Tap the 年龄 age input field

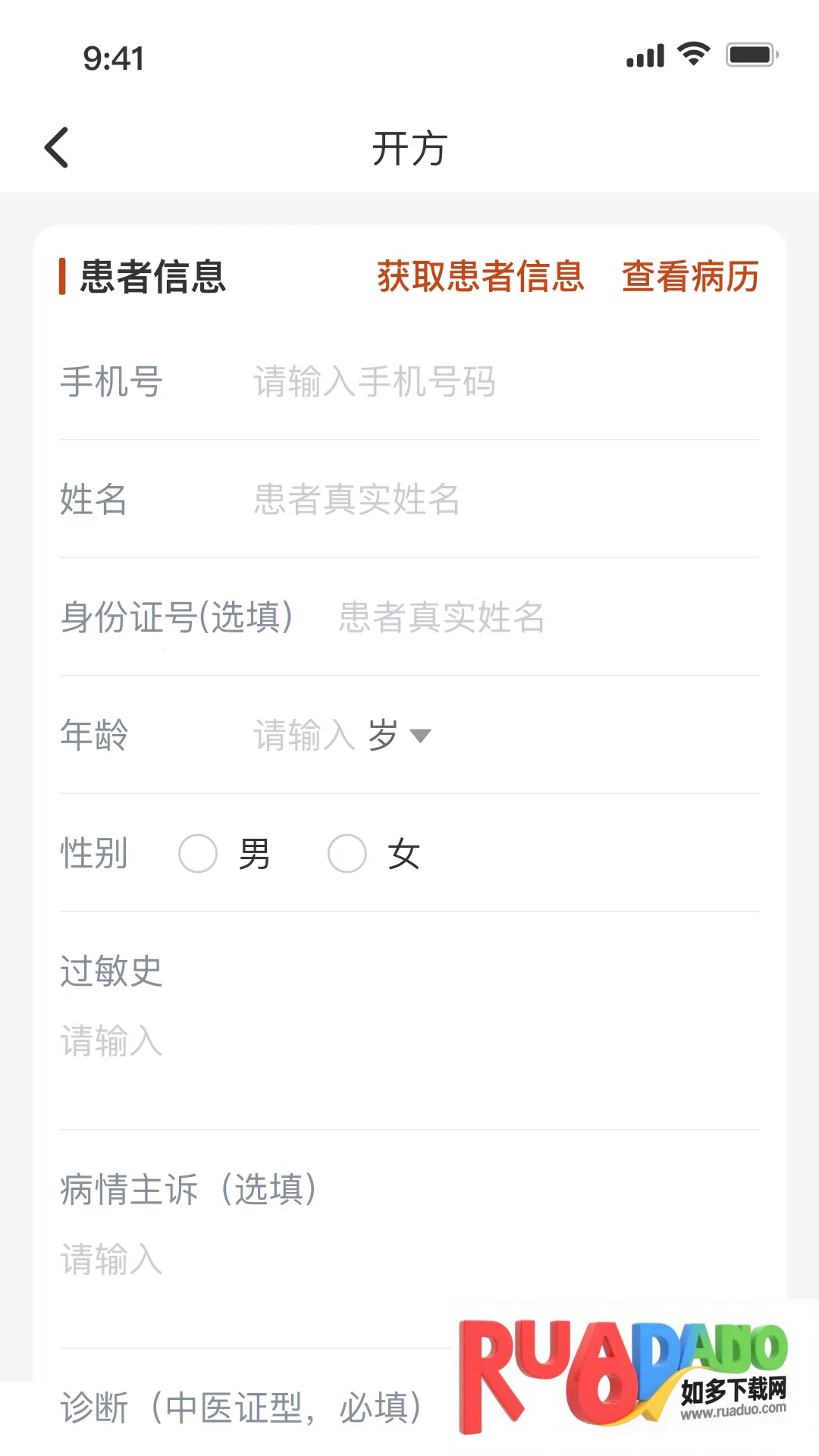tap(303, 736)
